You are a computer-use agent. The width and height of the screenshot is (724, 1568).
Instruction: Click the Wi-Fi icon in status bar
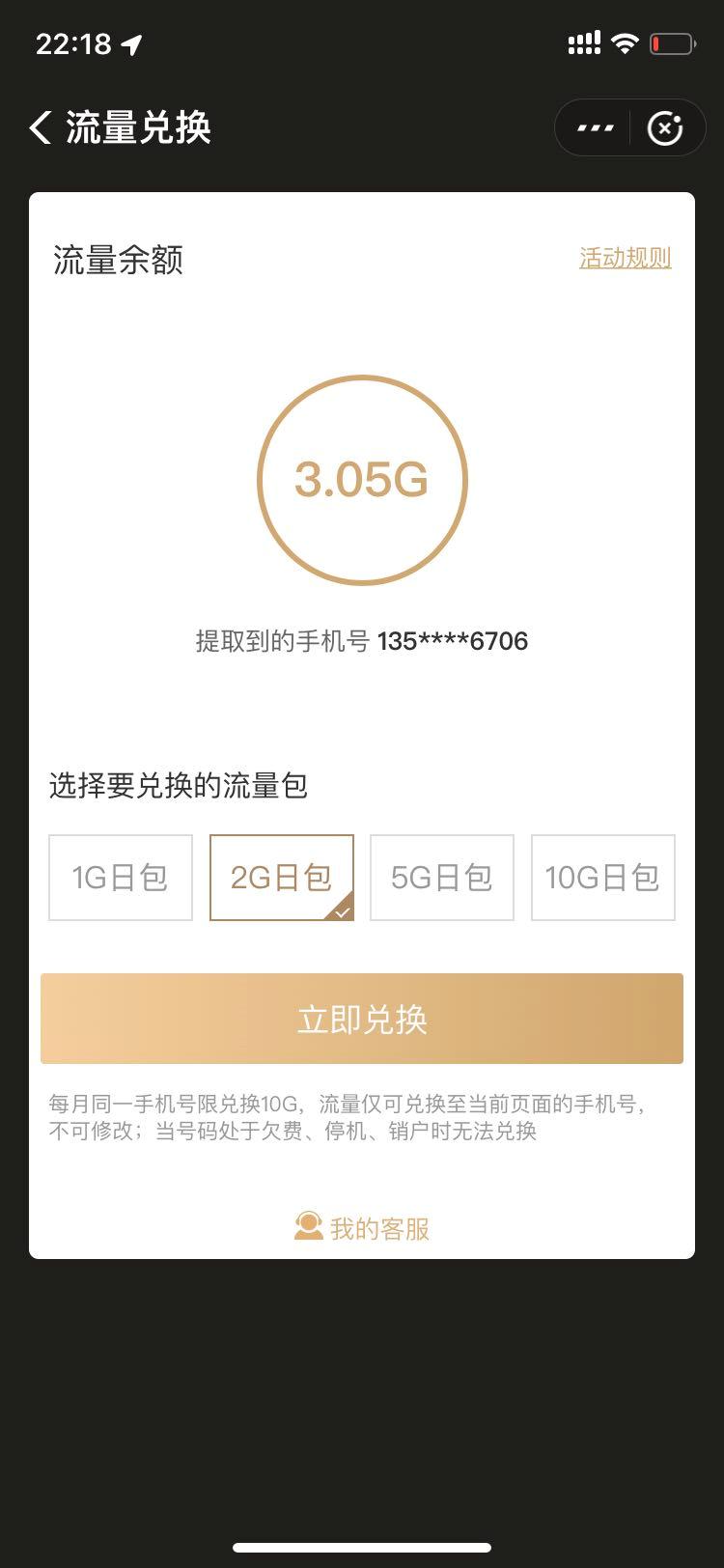[x=624, y=42]
